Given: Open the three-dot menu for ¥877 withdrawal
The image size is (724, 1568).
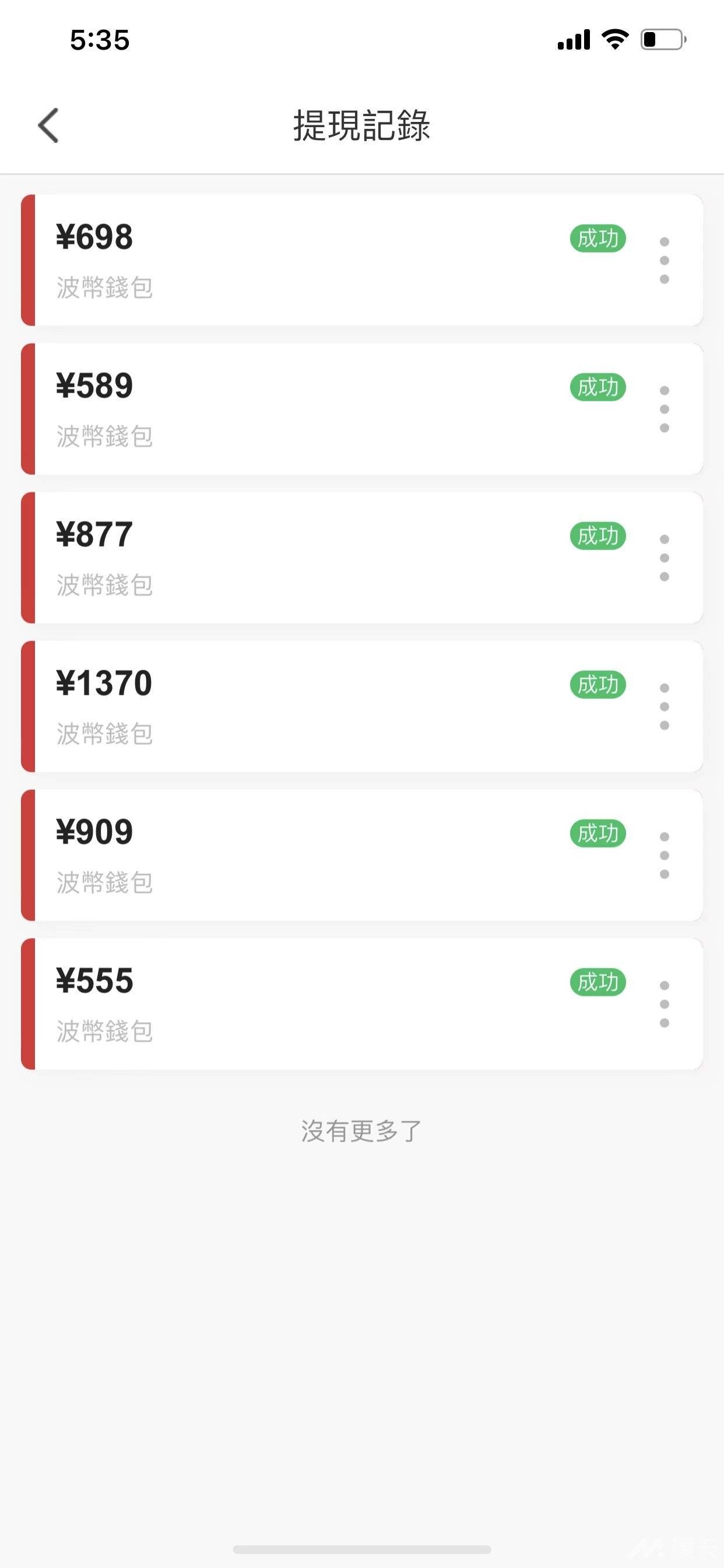Looking at the screenshot, I should point(665,558).
